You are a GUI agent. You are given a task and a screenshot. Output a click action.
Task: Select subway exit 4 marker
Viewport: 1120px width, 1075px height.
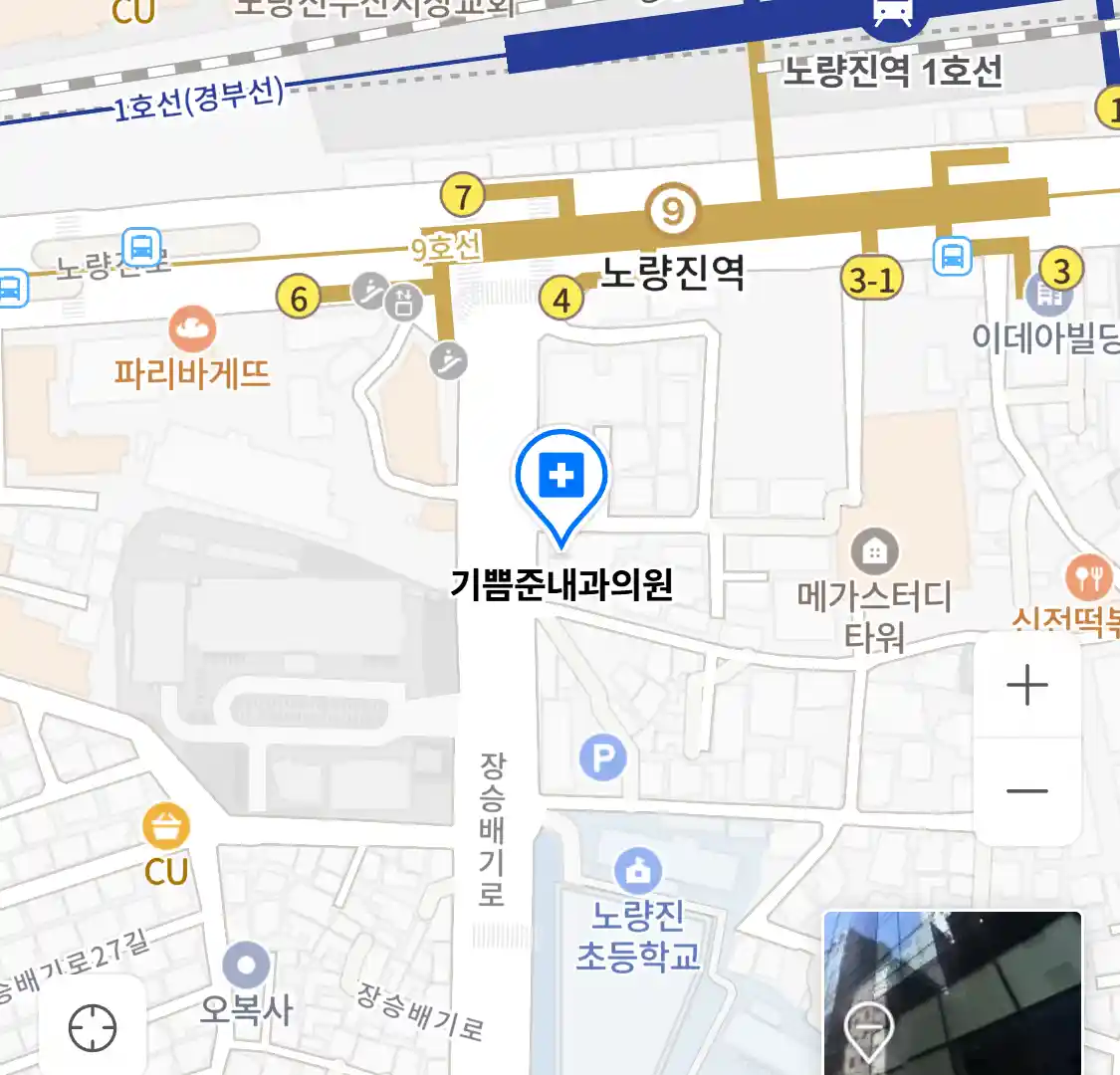point(562,299)
